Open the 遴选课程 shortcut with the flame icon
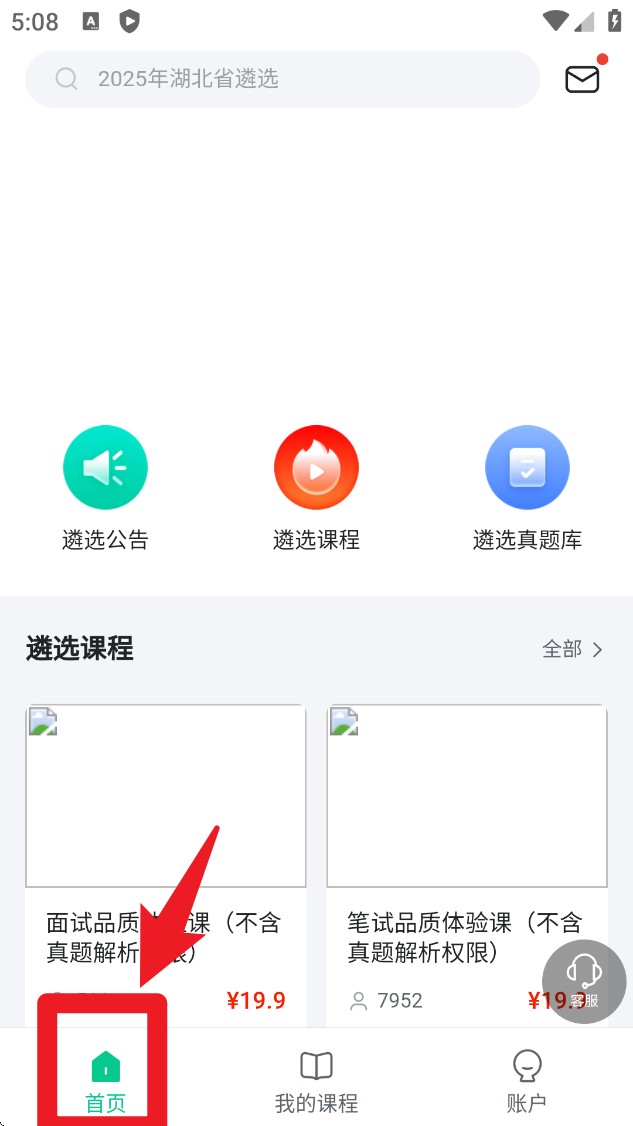 point(316,486)
